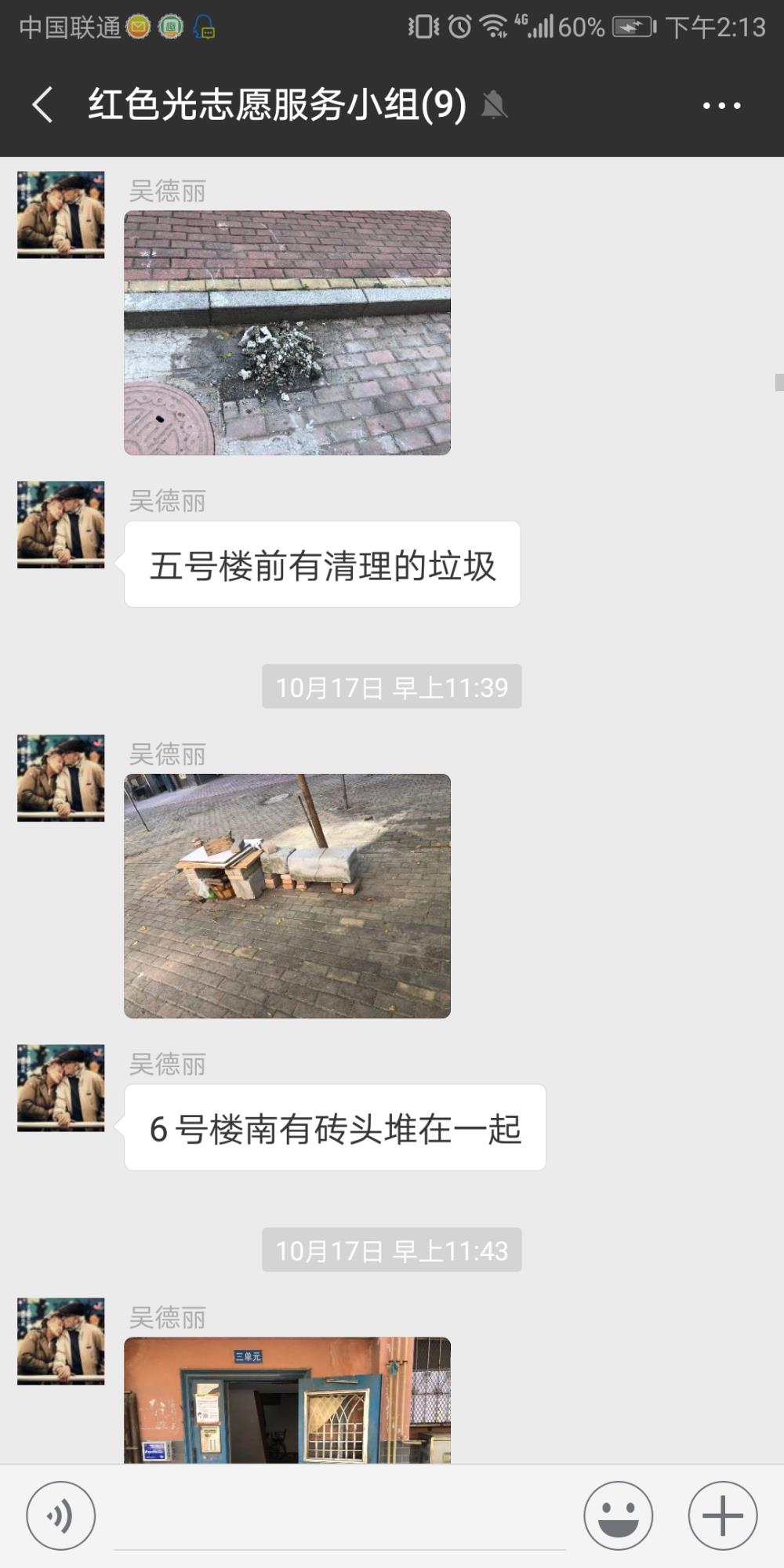Open the plus attachment menu

(722, 1515)
